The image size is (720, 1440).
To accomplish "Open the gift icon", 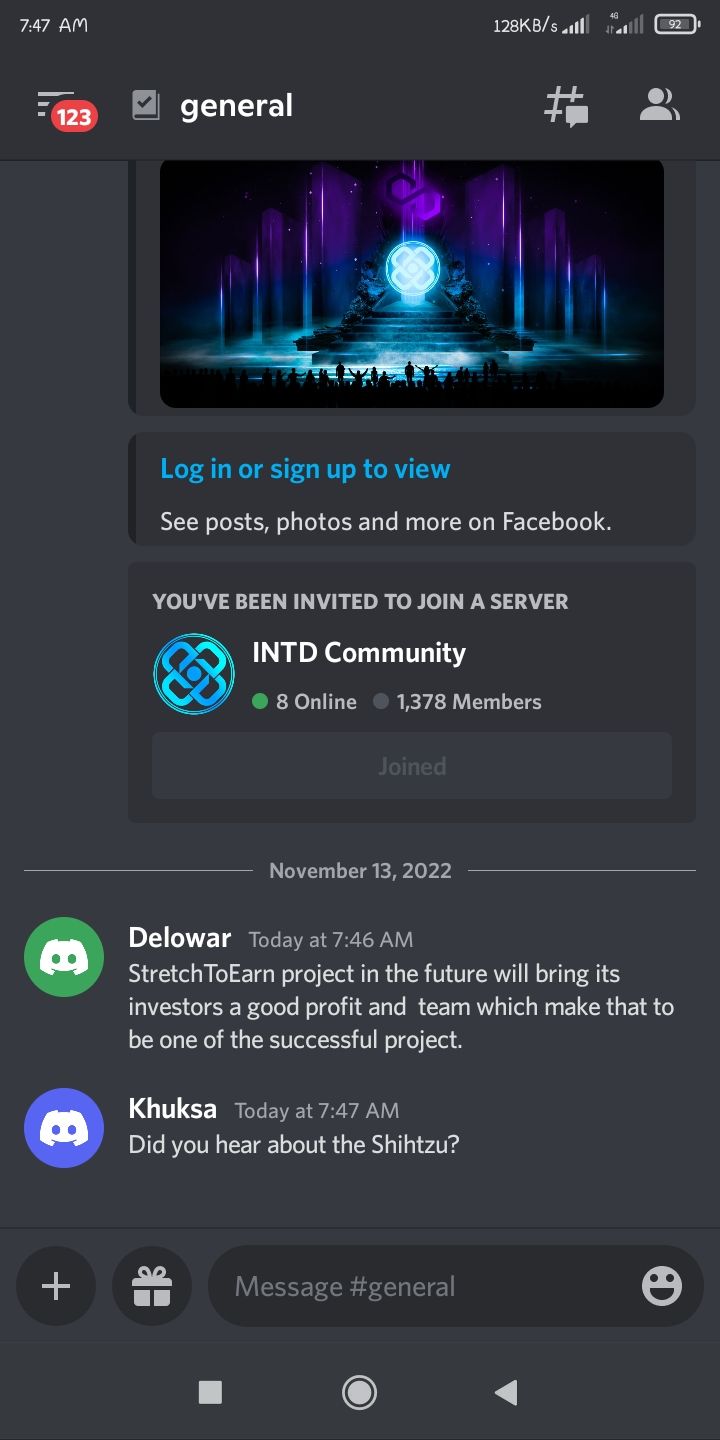I will click(152, 1286).
